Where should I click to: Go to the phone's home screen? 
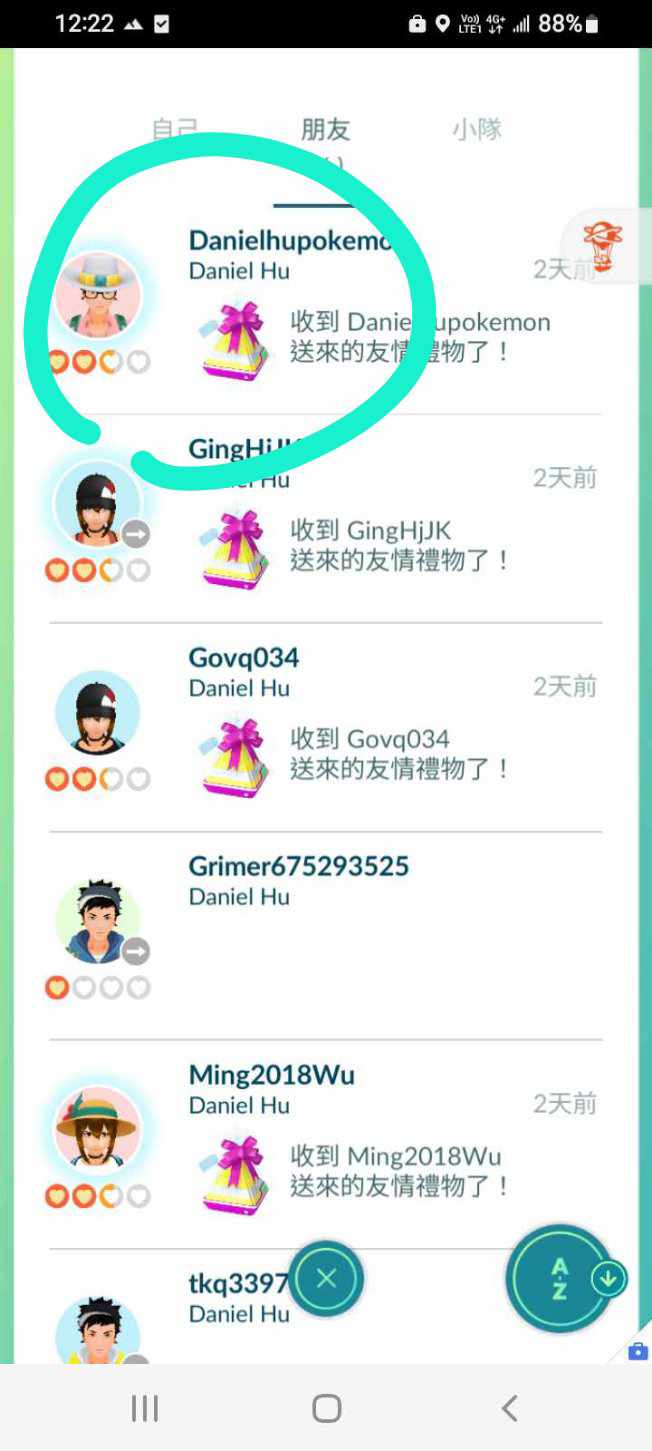[326, 1408]
